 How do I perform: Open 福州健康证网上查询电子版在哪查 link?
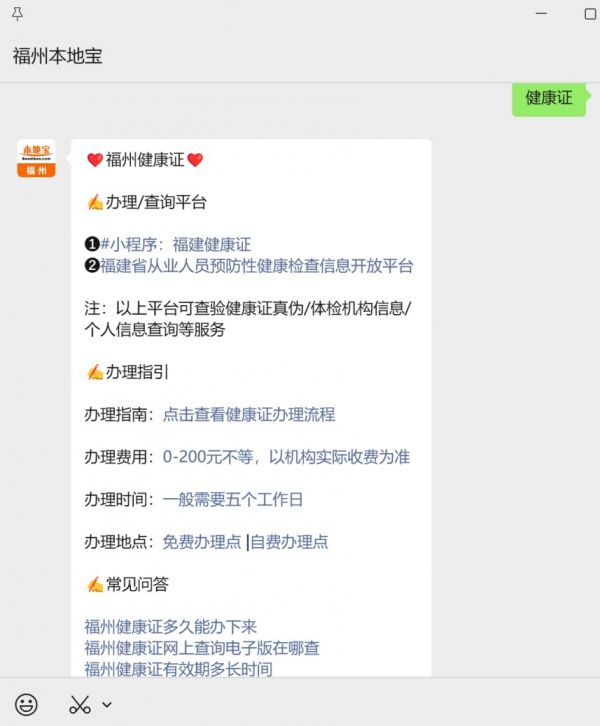pos(202,648)
